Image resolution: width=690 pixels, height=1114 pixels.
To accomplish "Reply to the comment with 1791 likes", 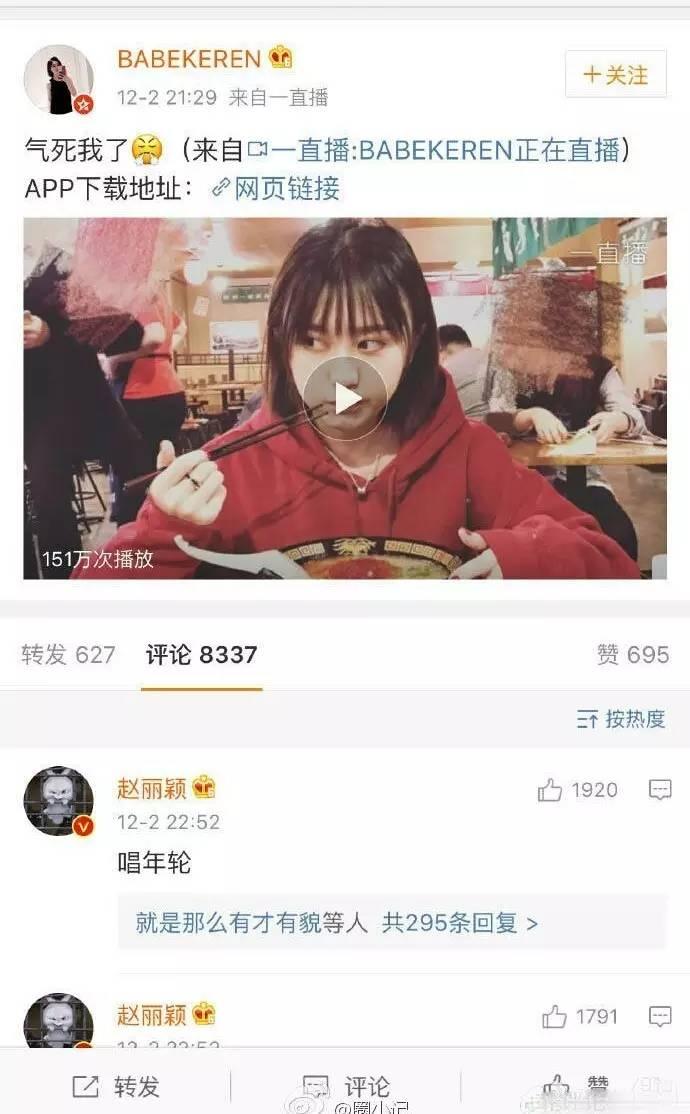I will click(660, 1017).
